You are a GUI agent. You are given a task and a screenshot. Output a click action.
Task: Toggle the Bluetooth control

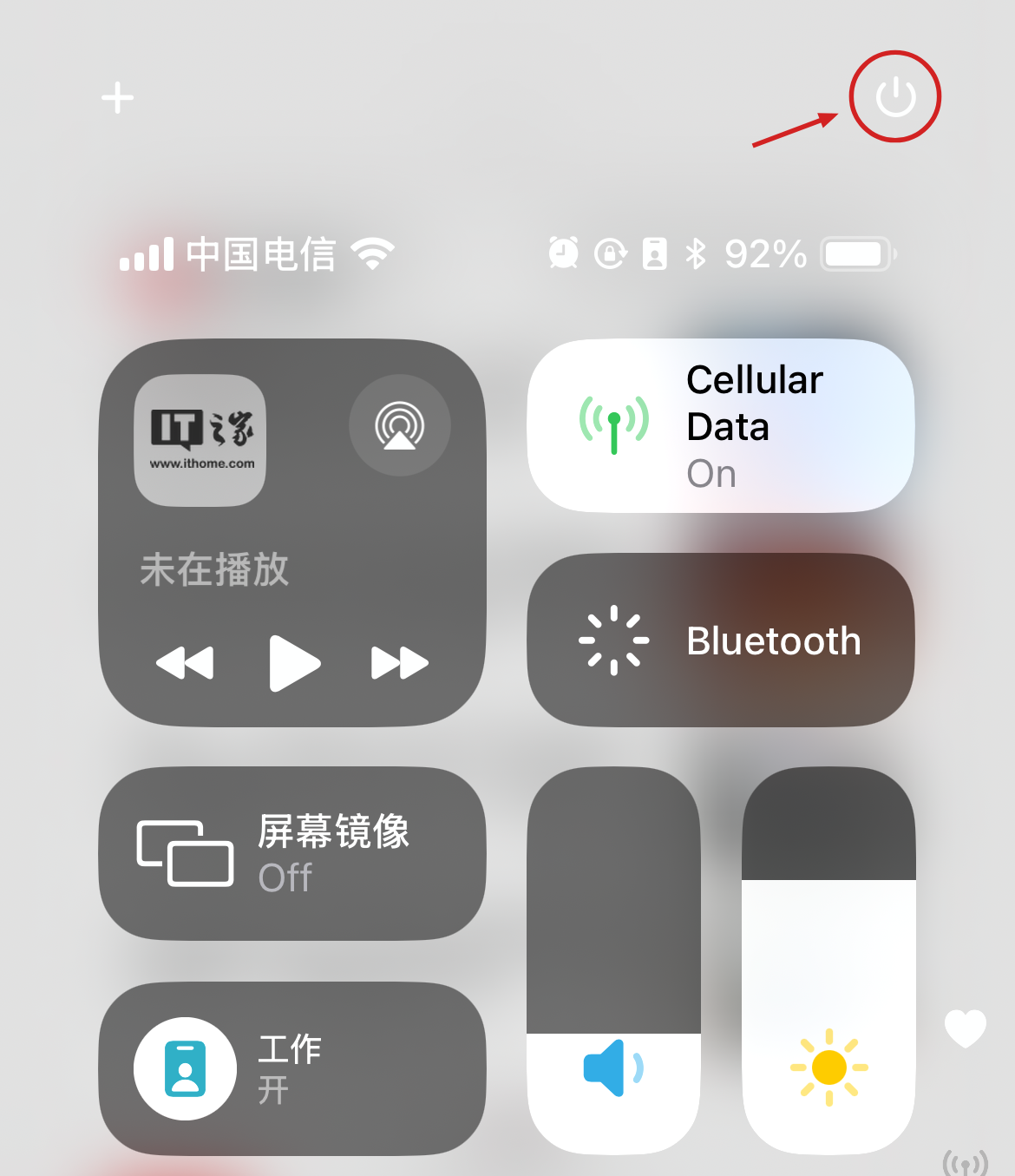pos(720,641)
